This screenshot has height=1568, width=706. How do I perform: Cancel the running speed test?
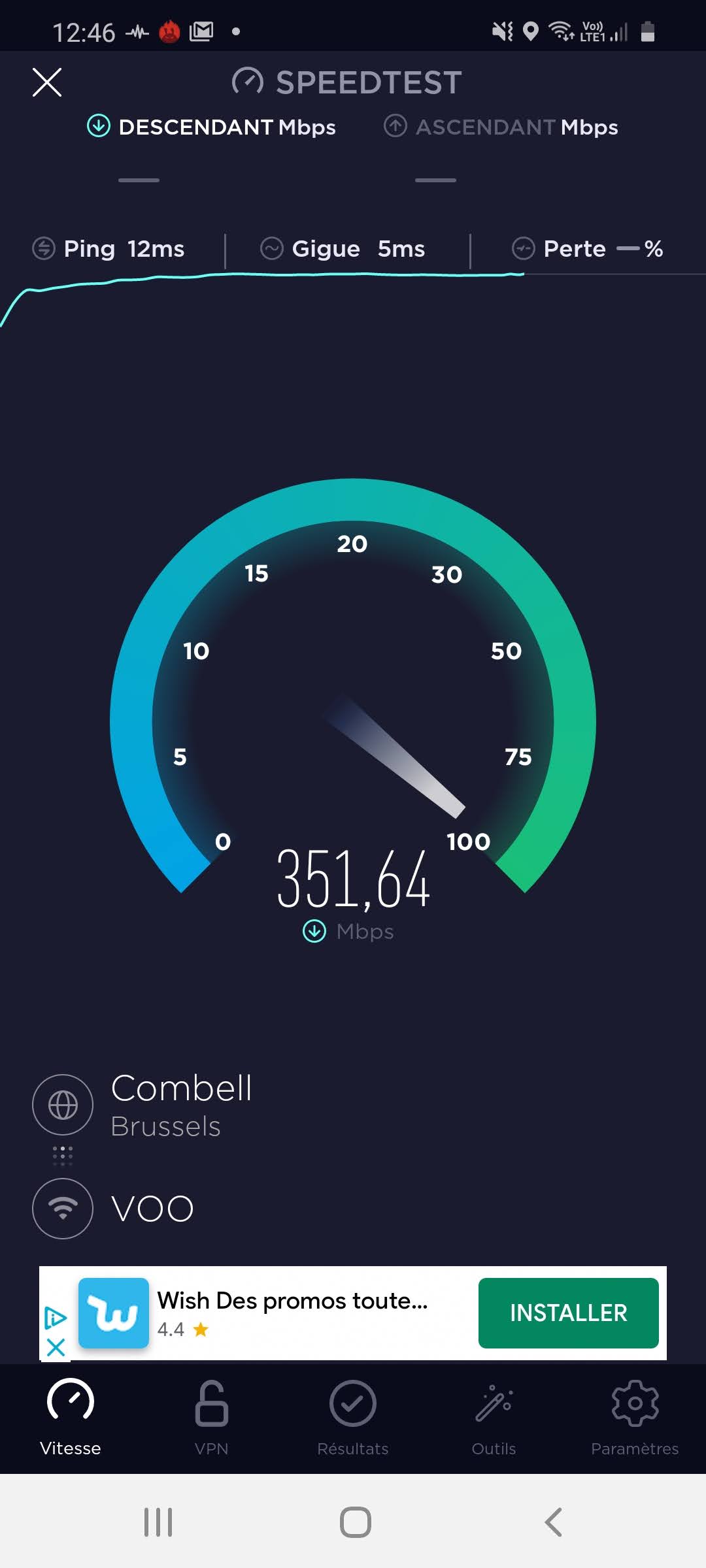tap(47, 82)
